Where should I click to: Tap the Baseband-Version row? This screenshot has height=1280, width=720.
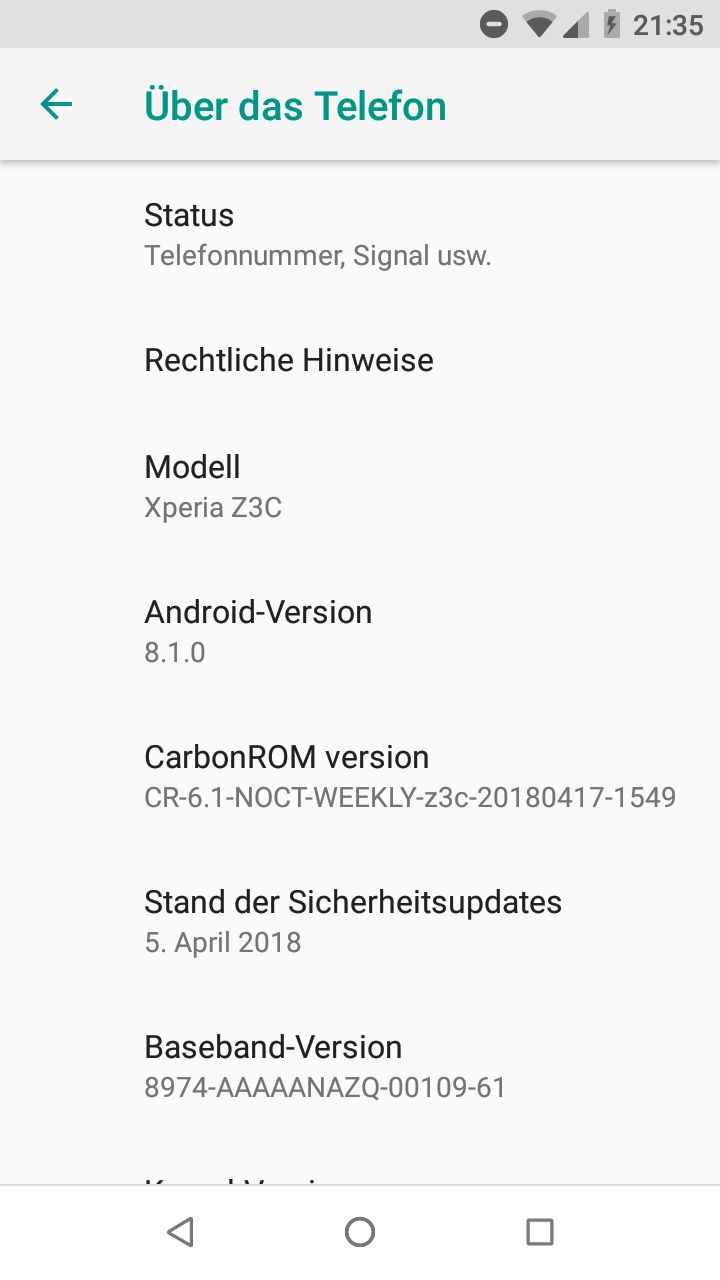[360, 1067]
